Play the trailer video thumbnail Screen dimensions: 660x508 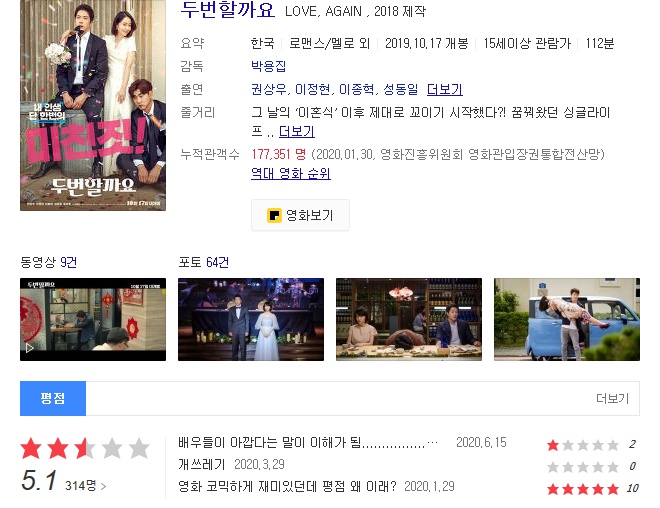tap(93, 319)
